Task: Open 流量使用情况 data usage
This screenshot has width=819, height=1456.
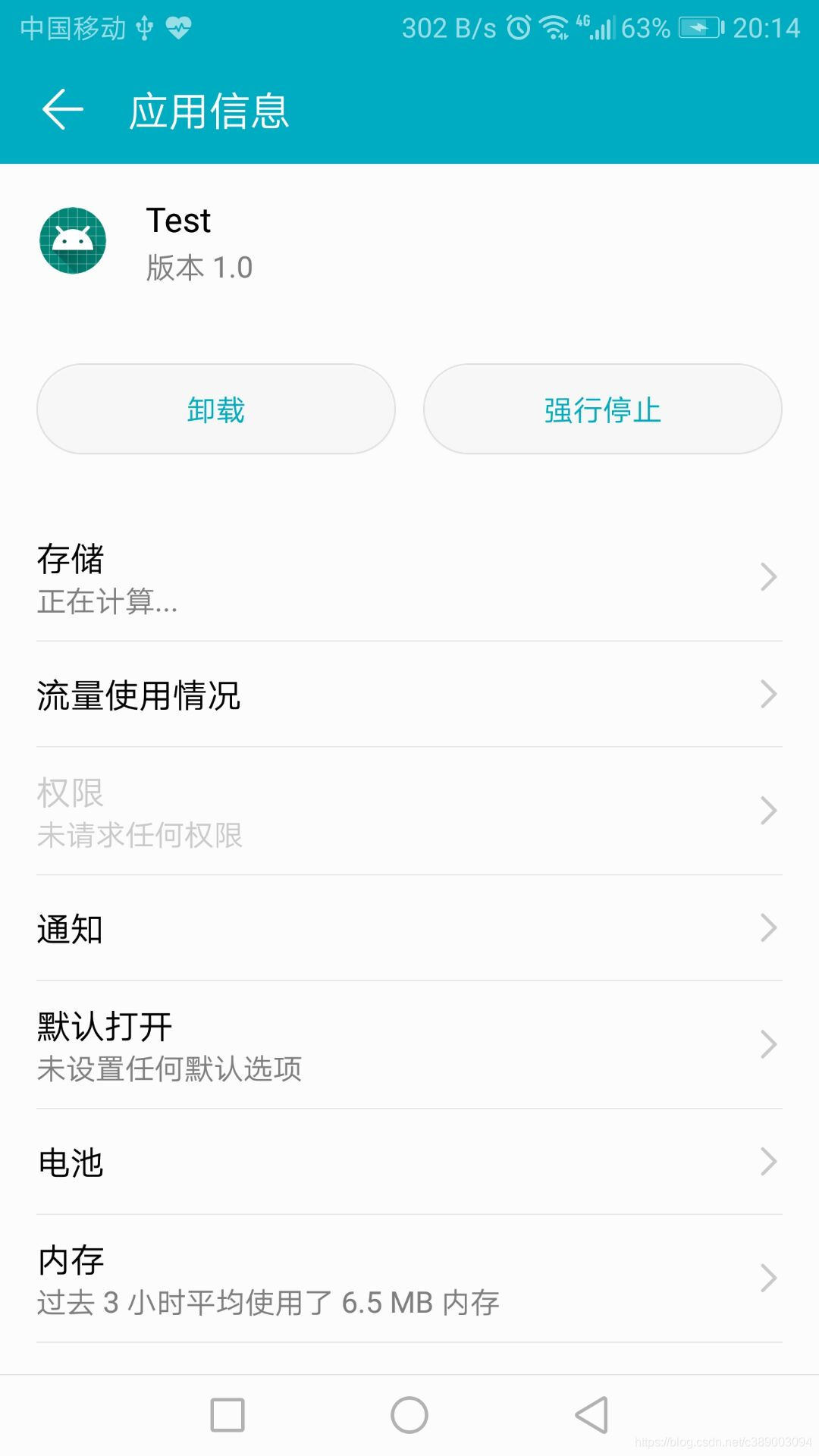Action: [409, 695]
